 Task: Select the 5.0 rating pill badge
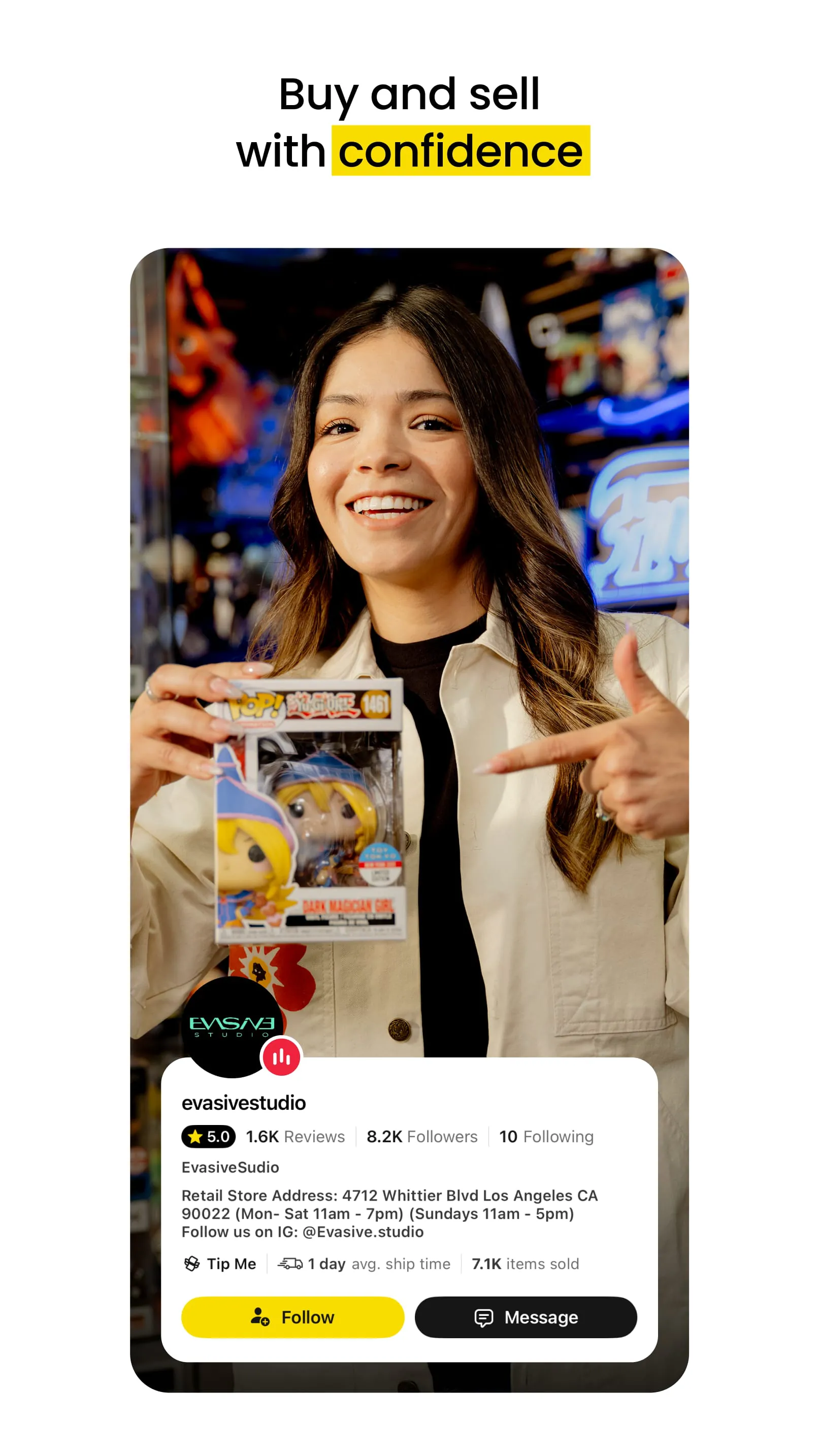[209, 1136]
